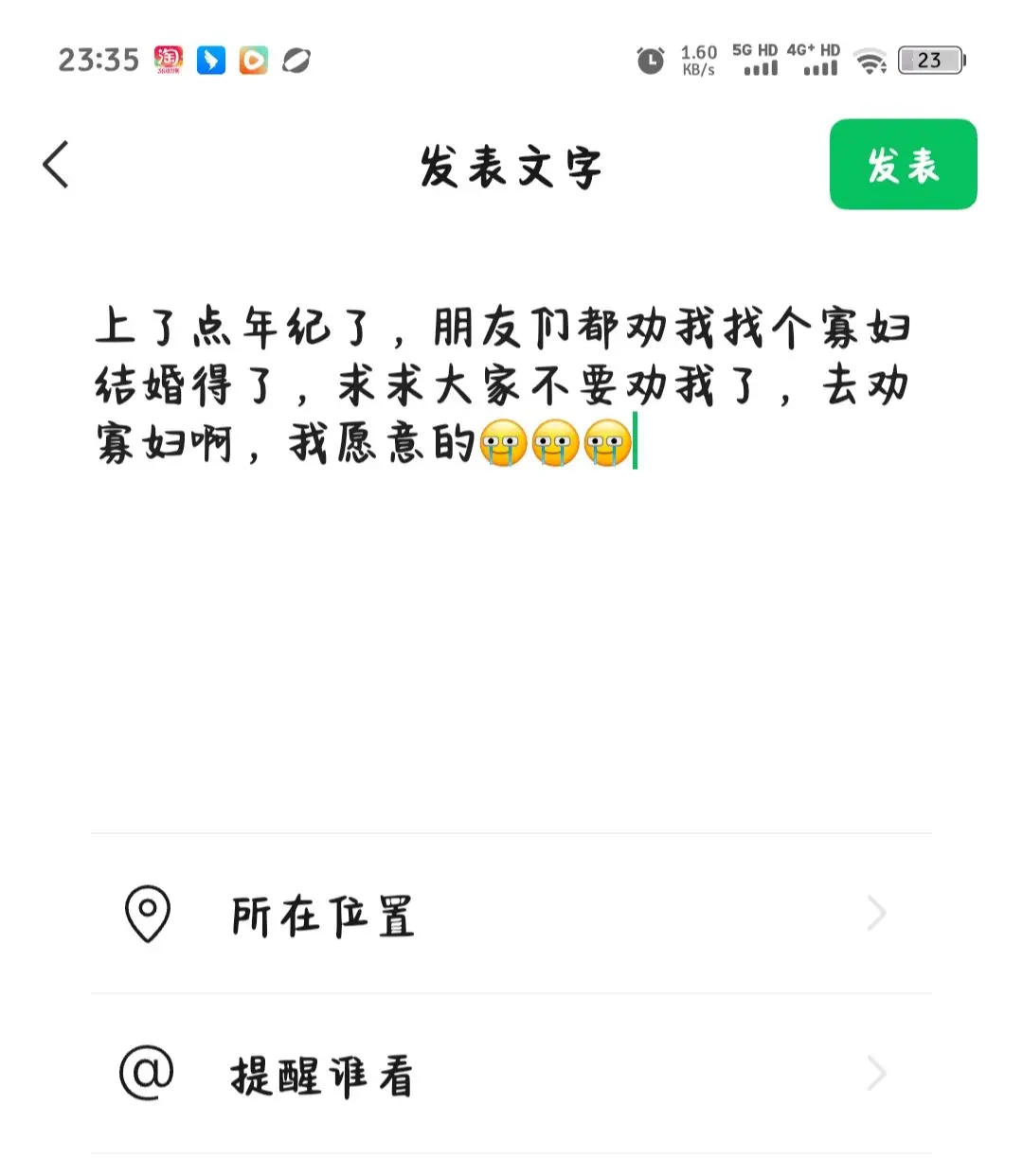Tap the @ icon beside 提醒谁看
Image resolution: width=1023 pixels, height=1176 pixels.
146,1073
